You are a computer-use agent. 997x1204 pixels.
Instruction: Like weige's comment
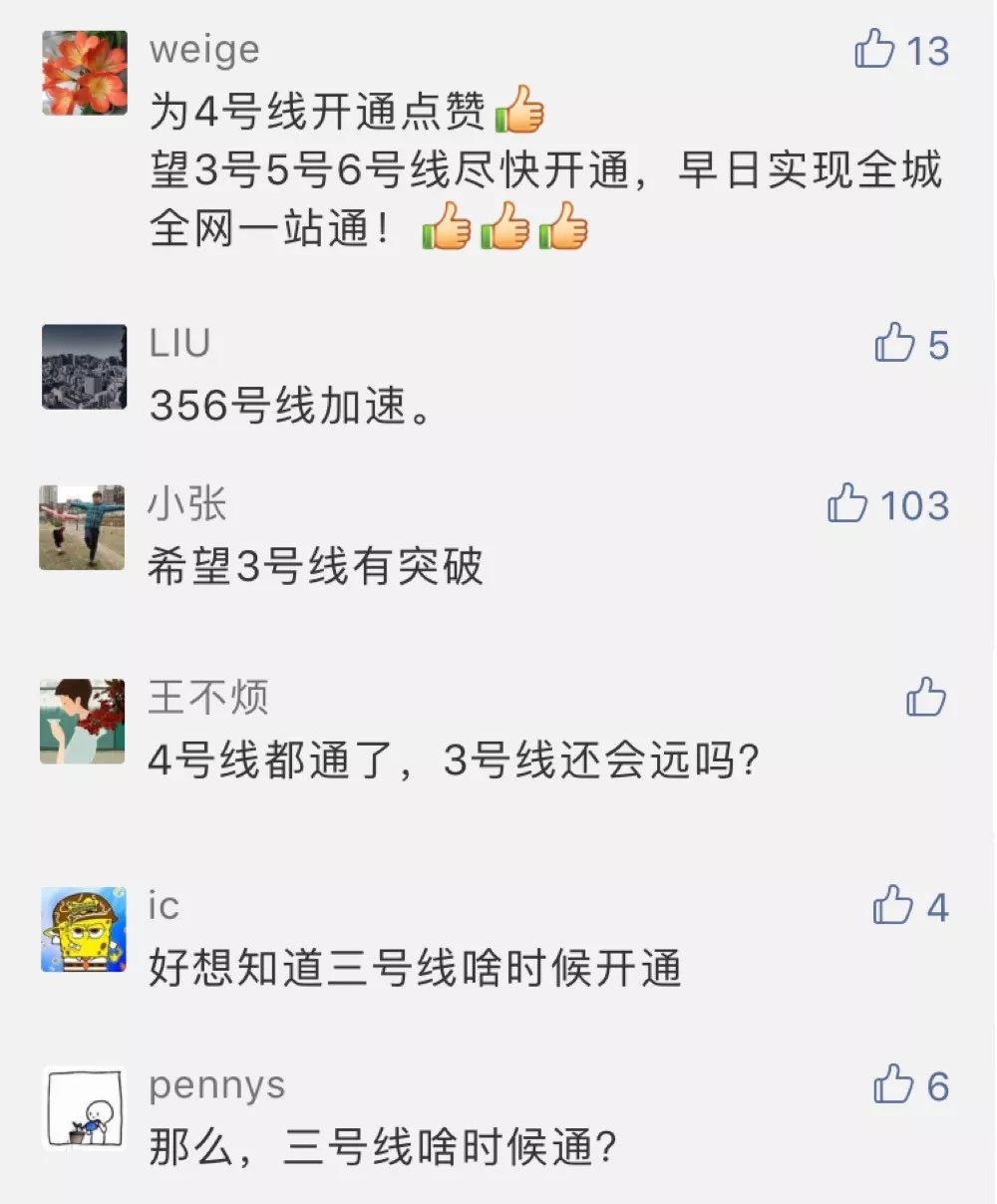[x=875, y=50]
